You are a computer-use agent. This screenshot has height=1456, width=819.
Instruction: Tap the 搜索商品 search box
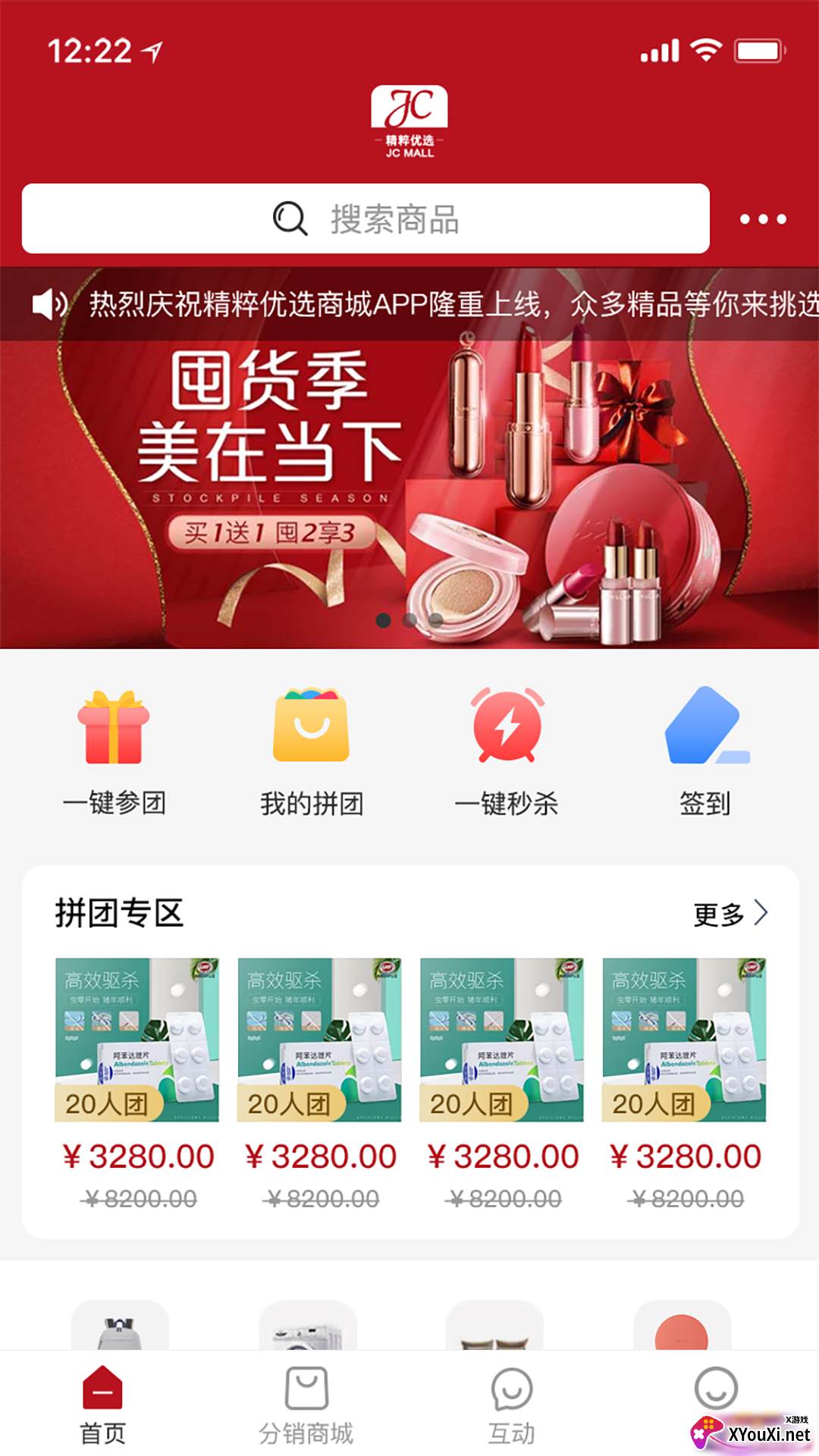pos(366,218)
